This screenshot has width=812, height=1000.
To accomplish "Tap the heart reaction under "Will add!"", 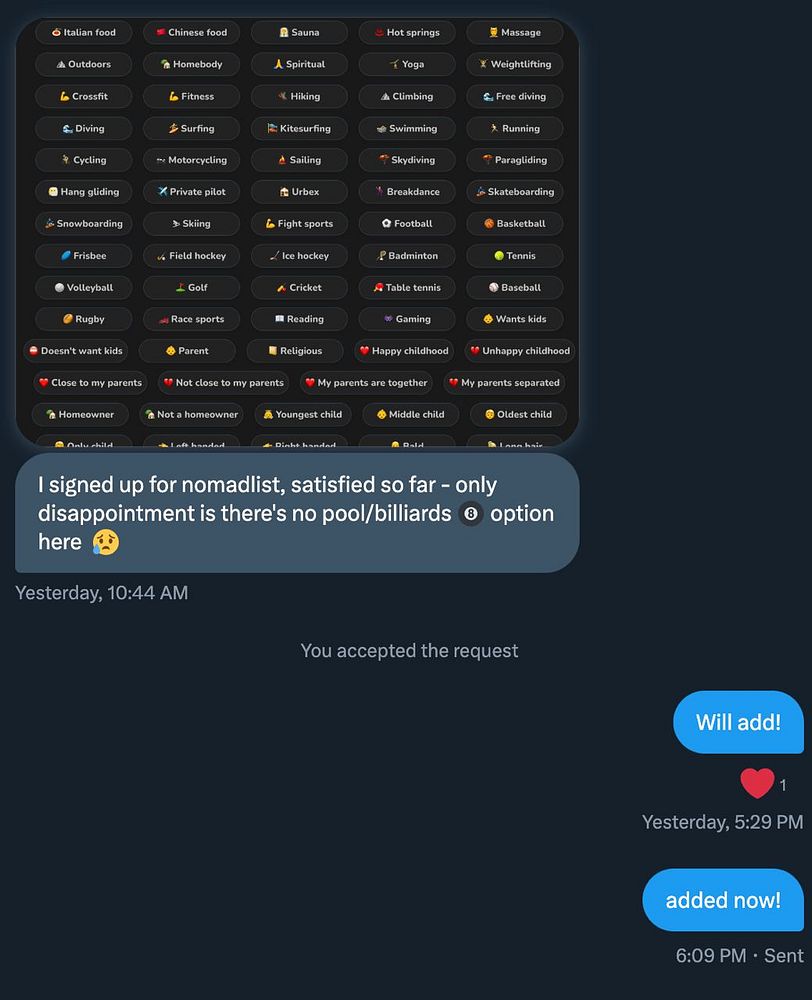I will pyautogui.click(x=758, y=783).
